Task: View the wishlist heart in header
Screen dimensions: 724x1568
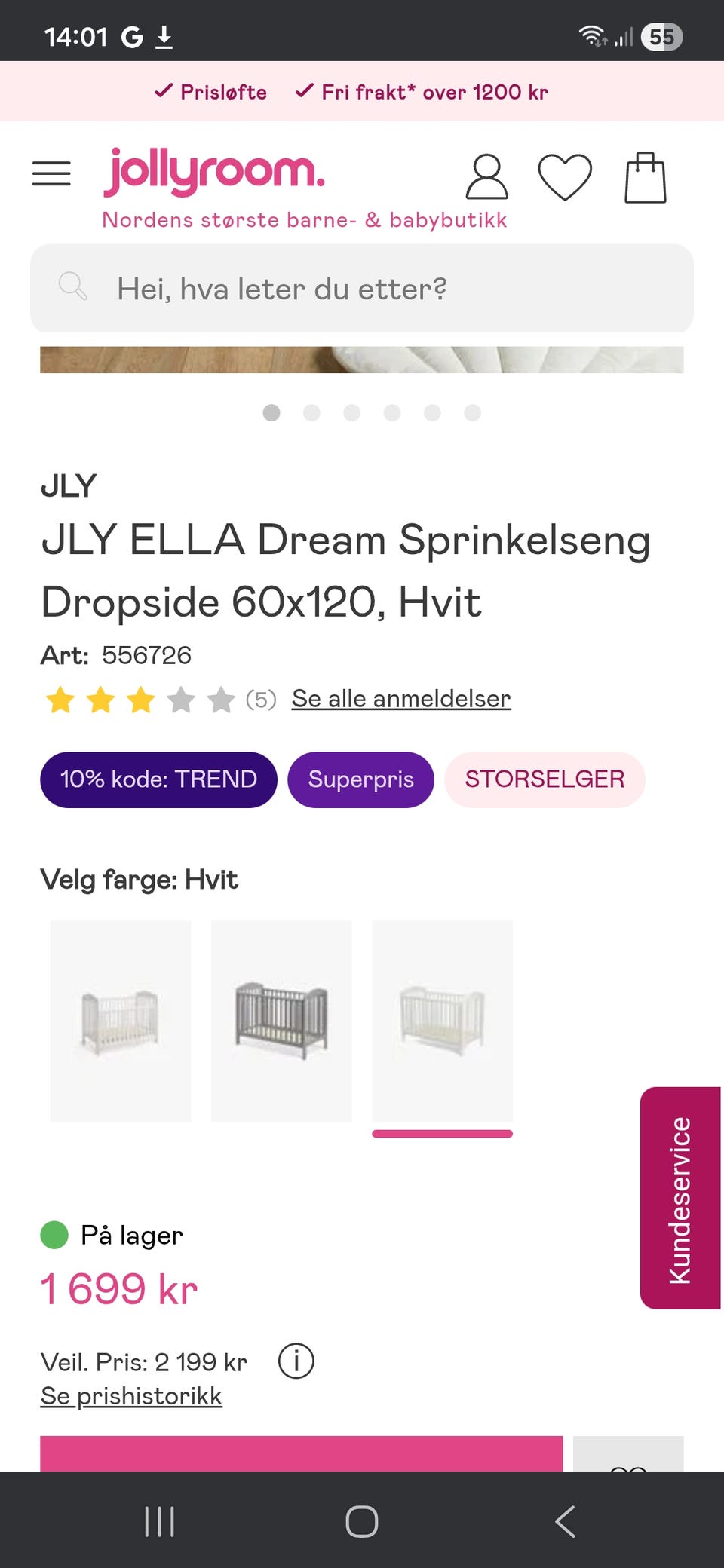Action: [x=564, y=177]
